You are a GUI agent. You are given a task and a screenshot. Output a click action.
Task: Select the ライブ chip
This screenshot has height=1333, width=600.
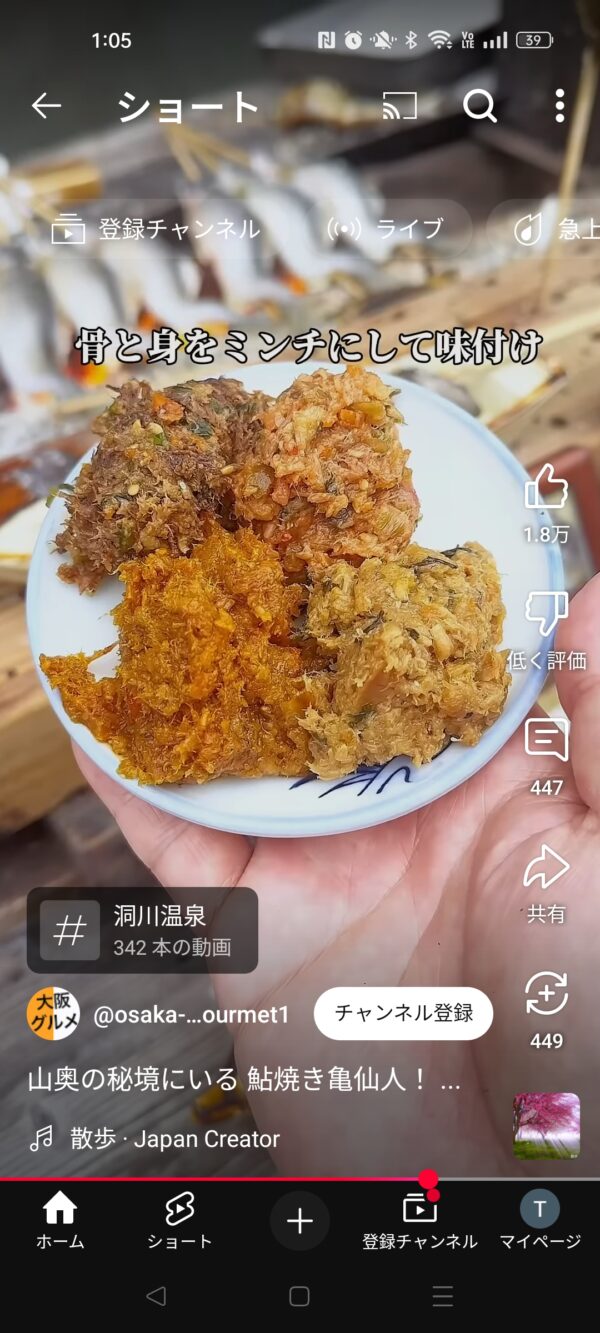pyautogui.click(x=386, y=229)
